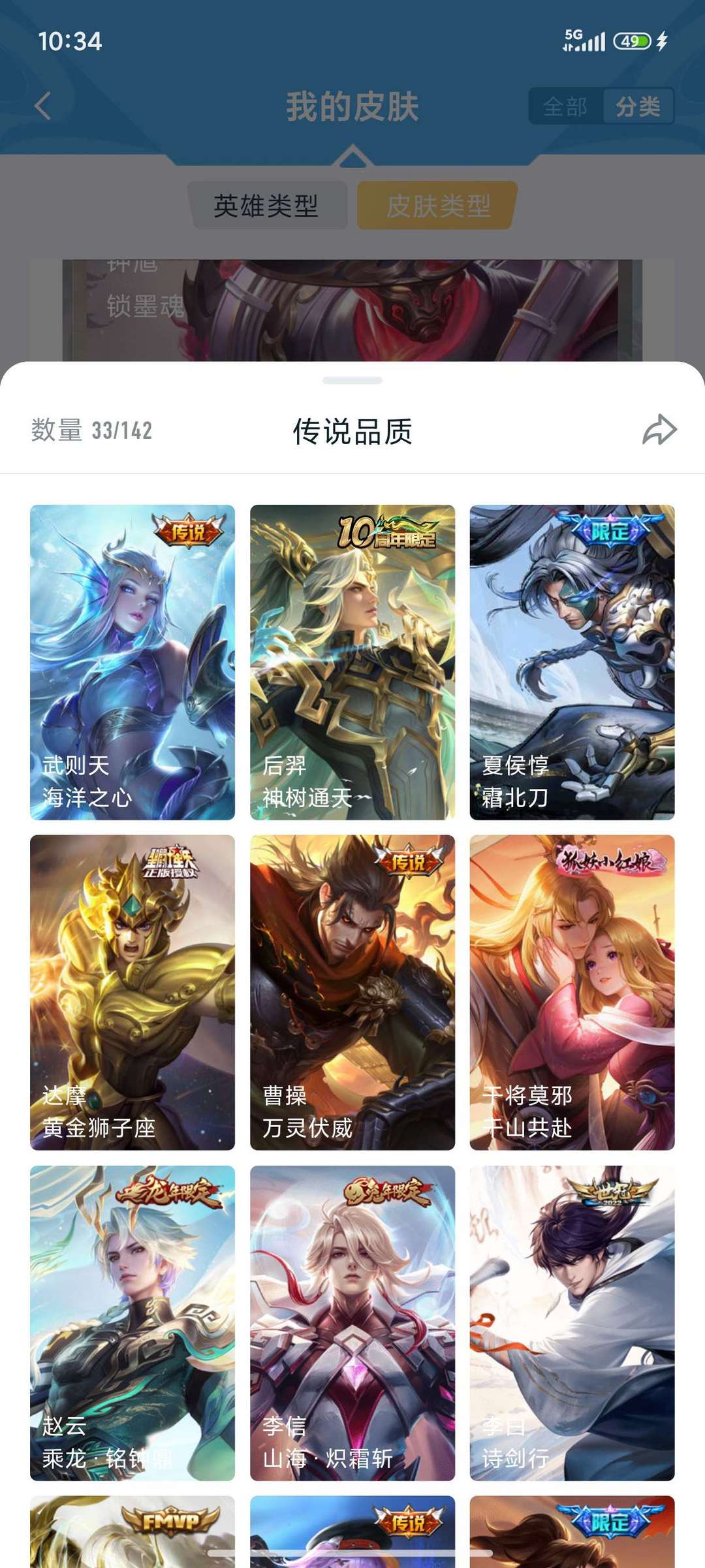Open 武则天 海洋之心 skin card
Screen dimensions: 705x1568
pyautogui.click(x=133, y=662)
